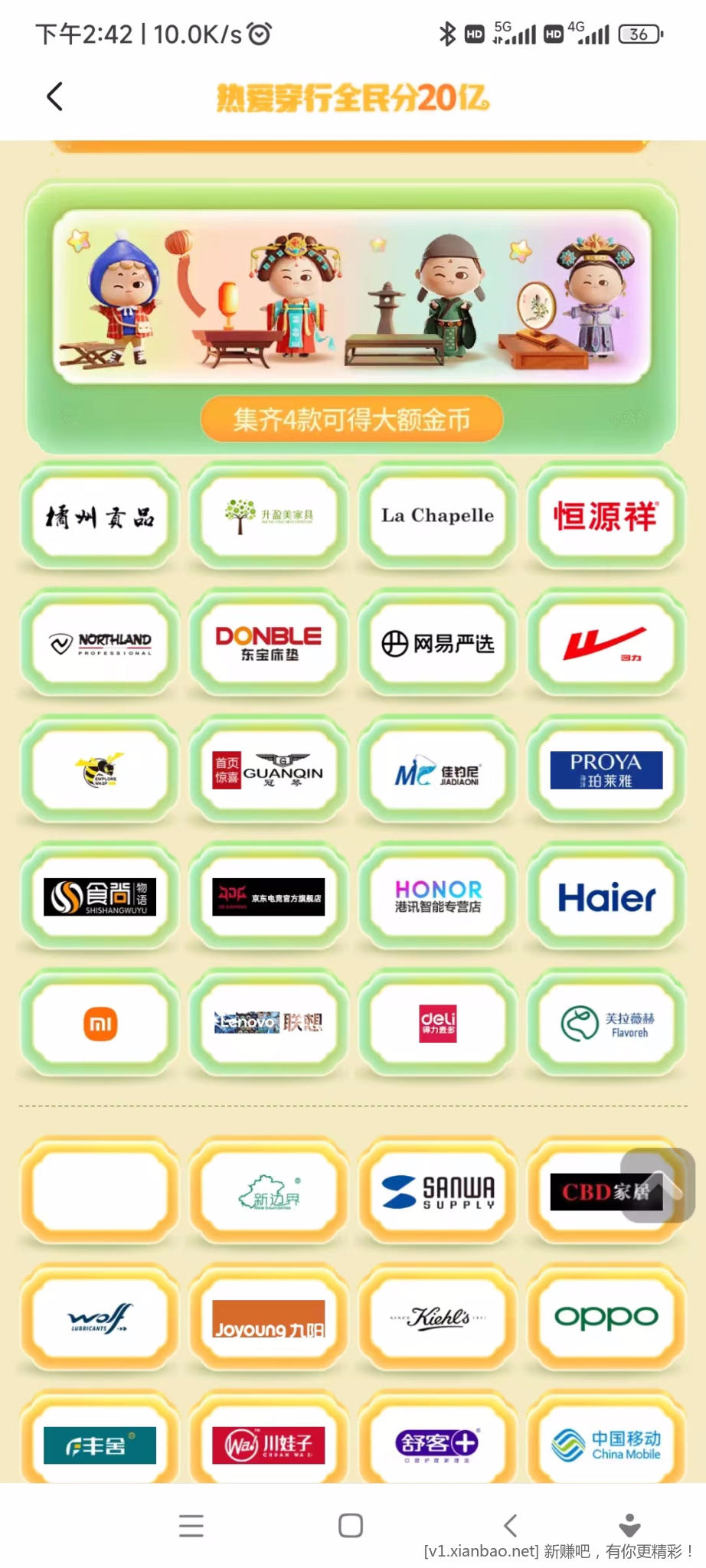
Task: Open the 中国移动 China Mobile tile
Action: [x=606, y=1444]
